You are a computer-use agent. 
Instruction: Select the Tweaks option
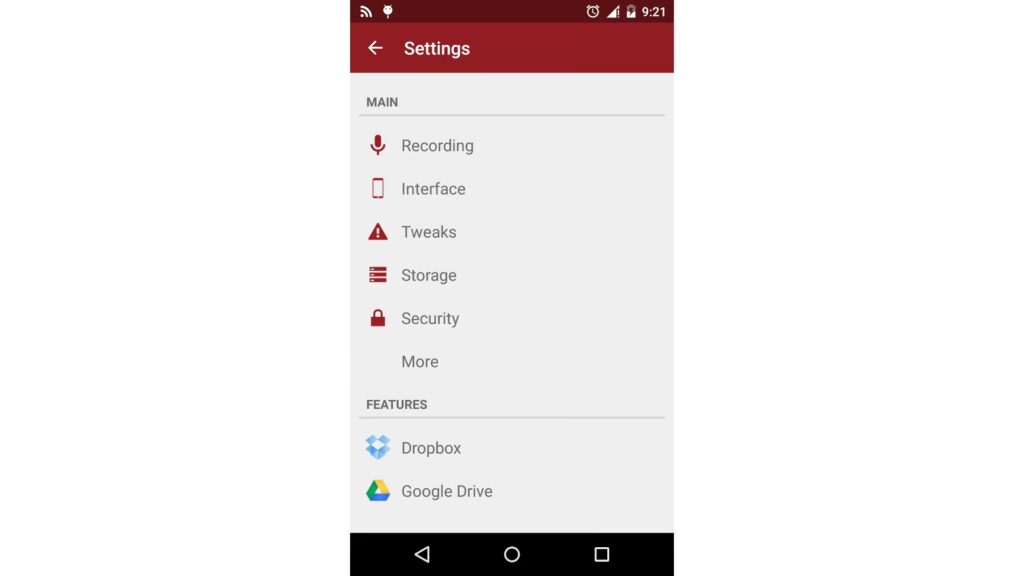(x=428, y=232)
